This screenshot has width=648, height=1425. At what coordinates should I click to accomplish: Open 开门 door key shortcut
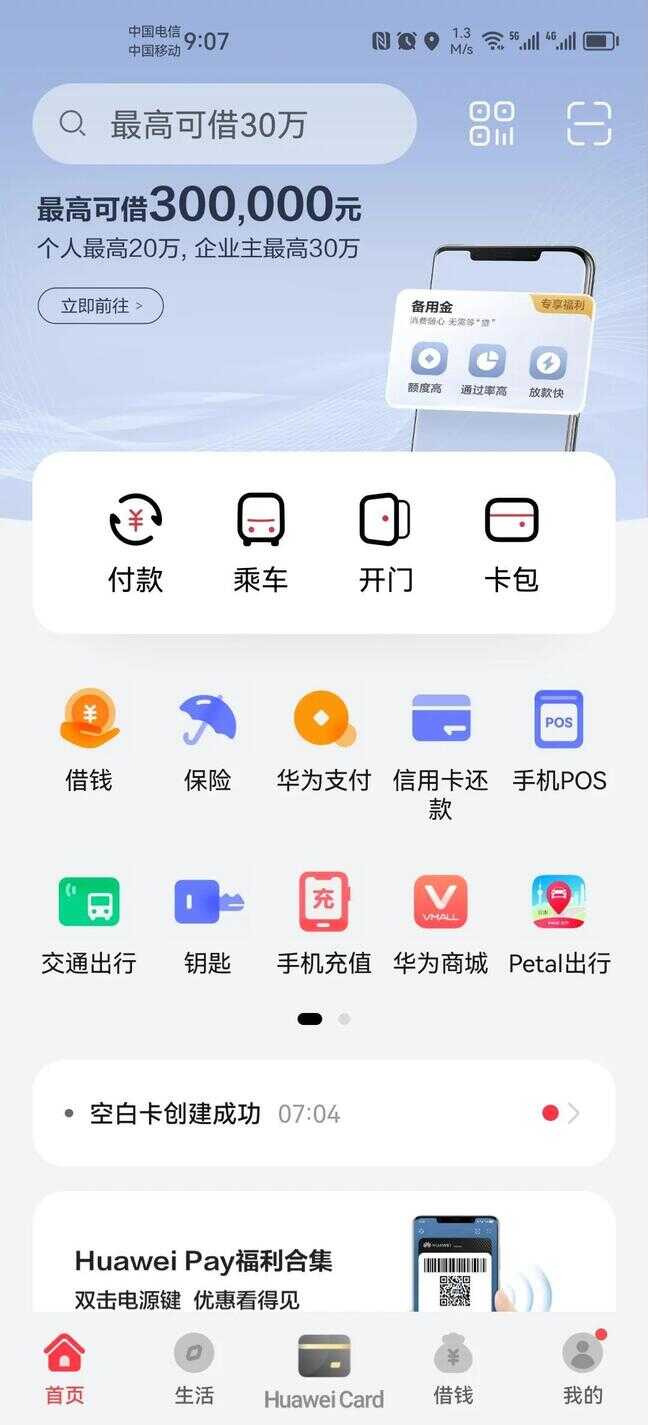(385, 543)
